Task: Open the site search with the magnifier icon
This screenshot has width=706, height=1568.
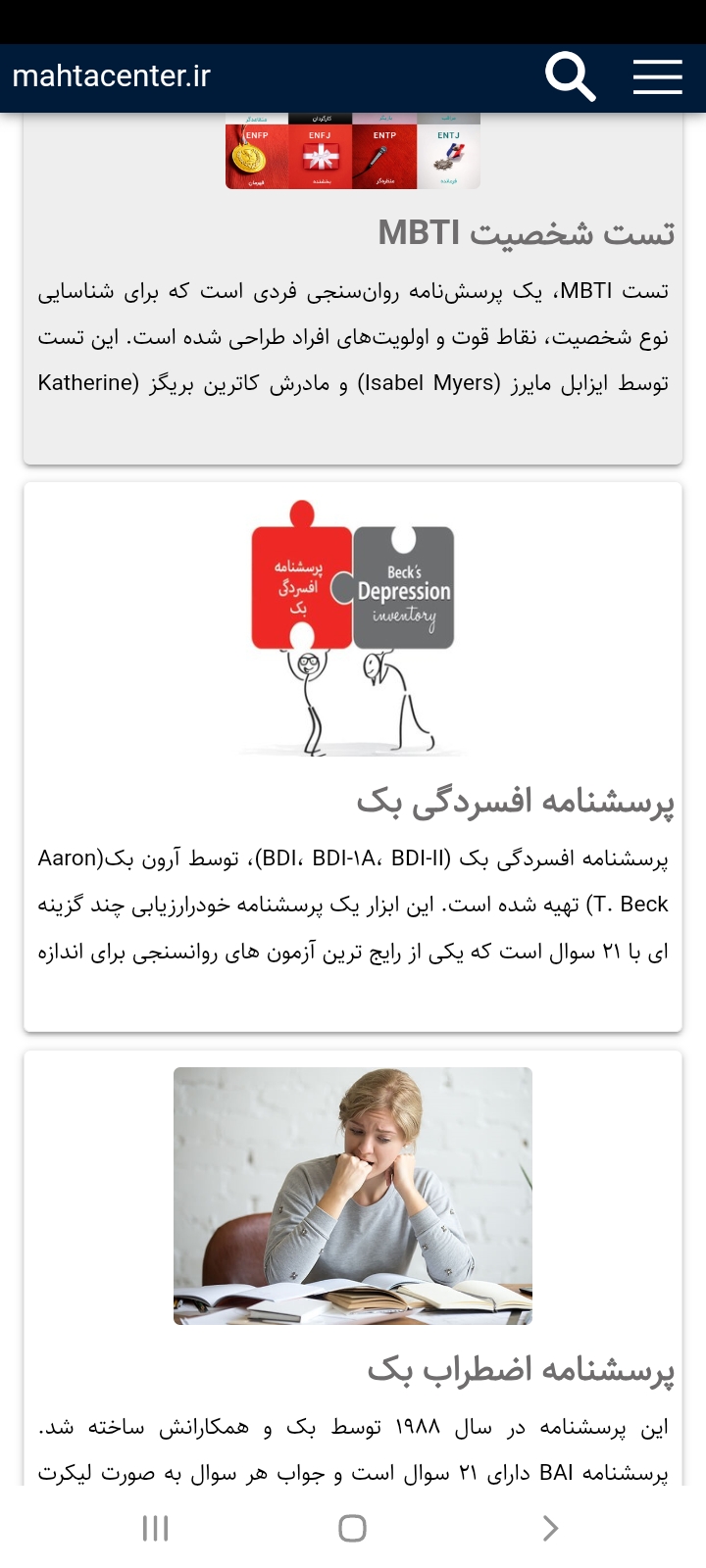Action: pyautogui.click(x=571, y=75)
